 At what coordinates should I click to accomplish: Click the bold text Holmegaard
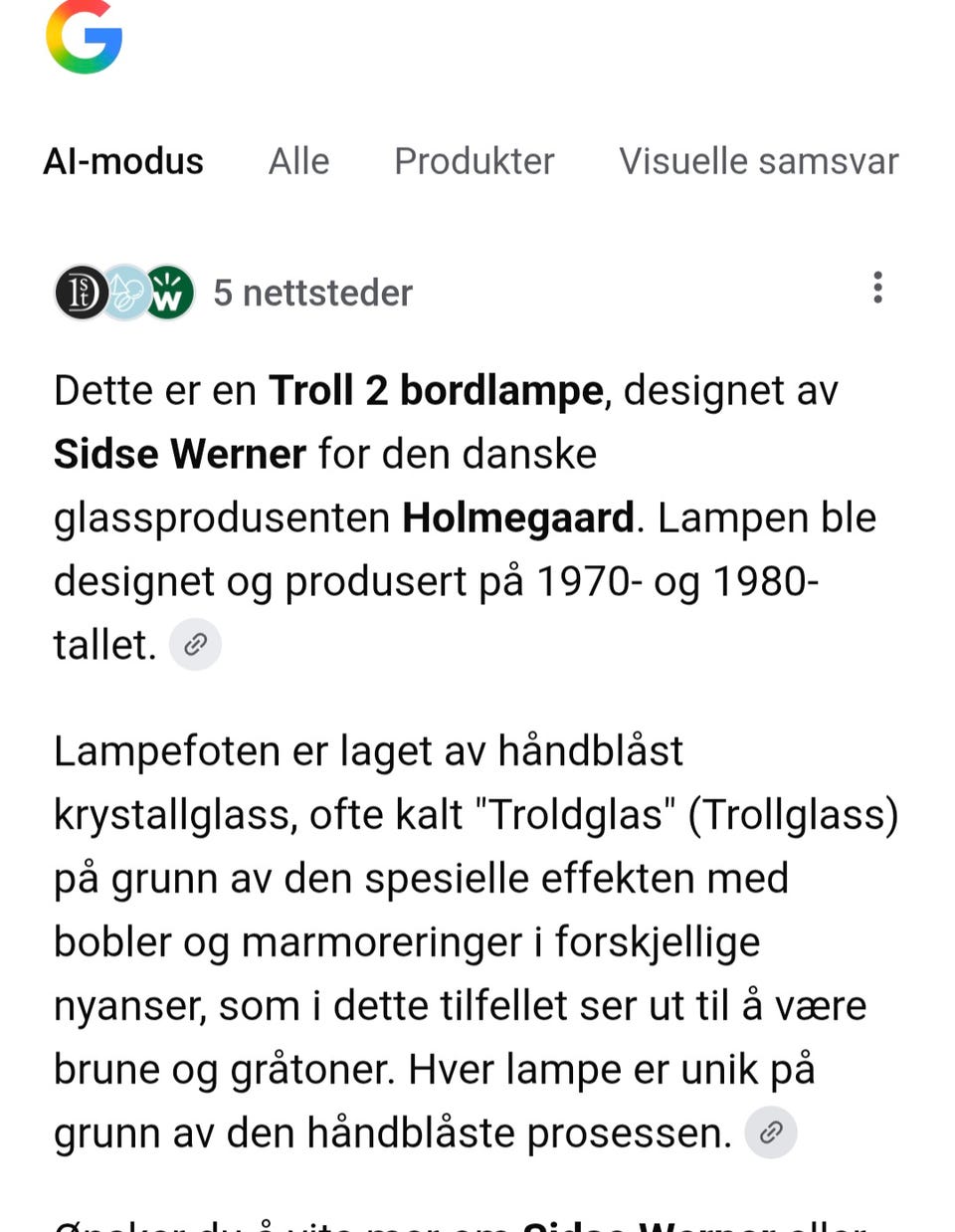point(517,516)
